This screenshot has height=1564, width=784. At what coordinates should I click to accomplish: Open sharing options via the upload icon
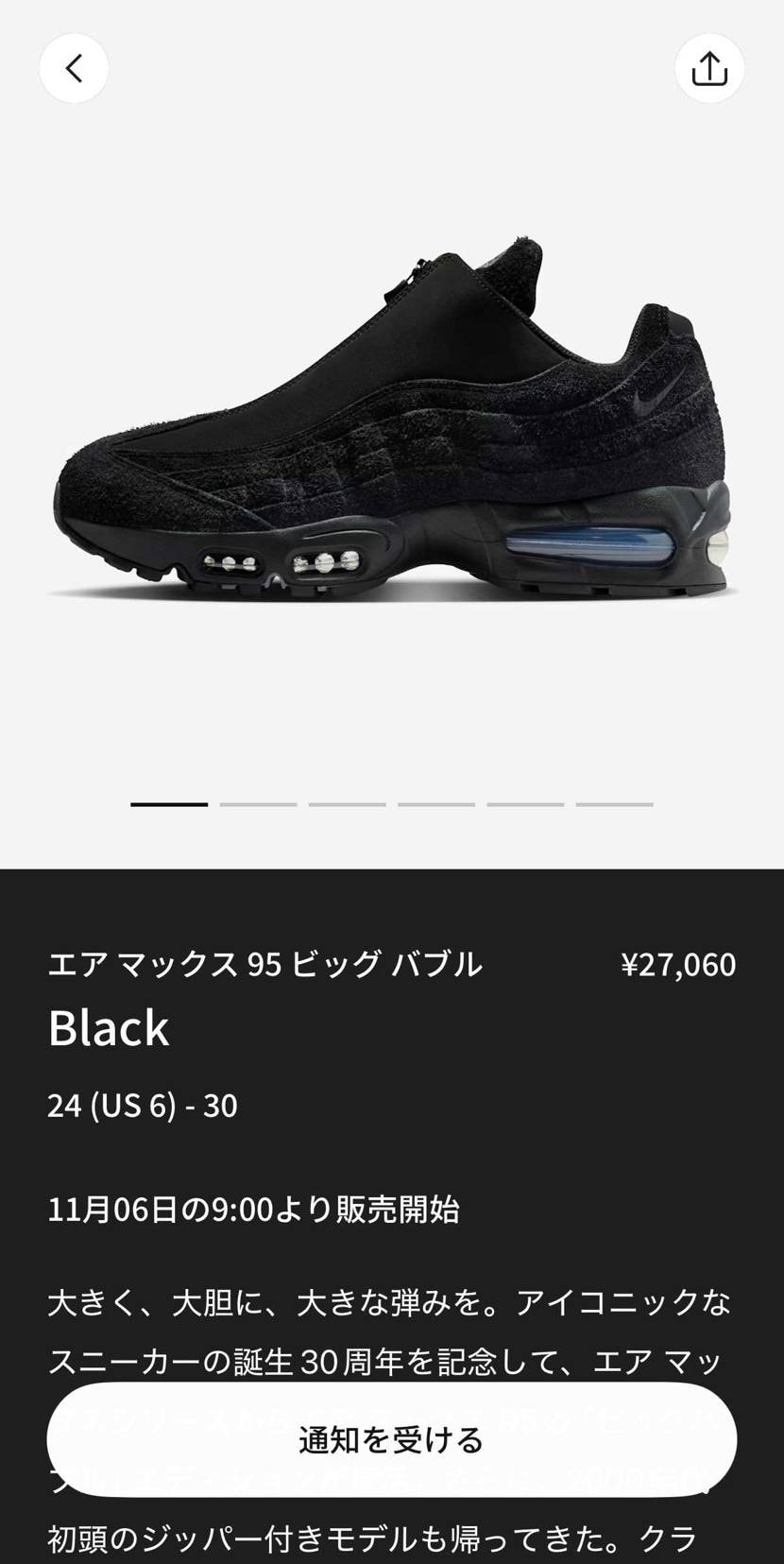coord(709,67)
